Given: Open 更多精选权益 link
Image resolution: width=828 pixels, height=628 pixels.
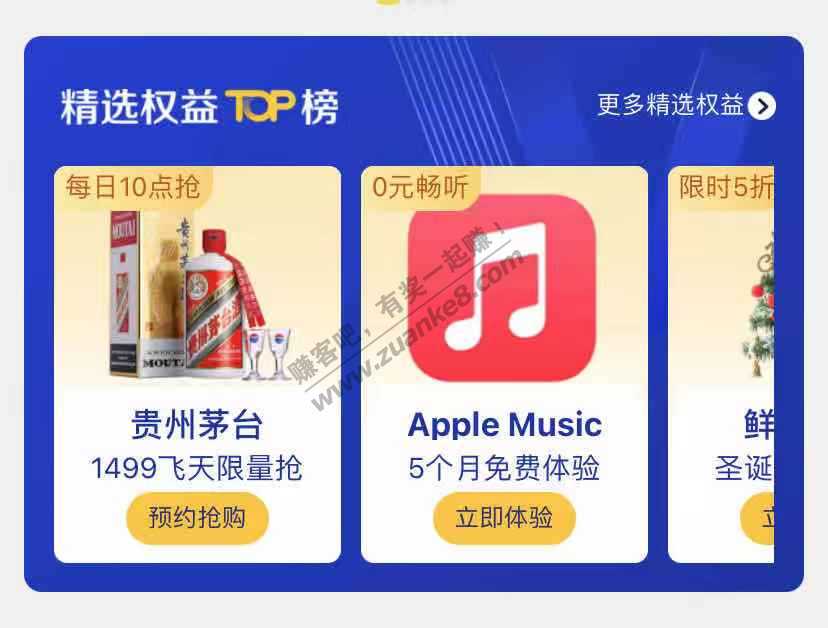Looking at the screenshot, I should click(x=685, y=106).
